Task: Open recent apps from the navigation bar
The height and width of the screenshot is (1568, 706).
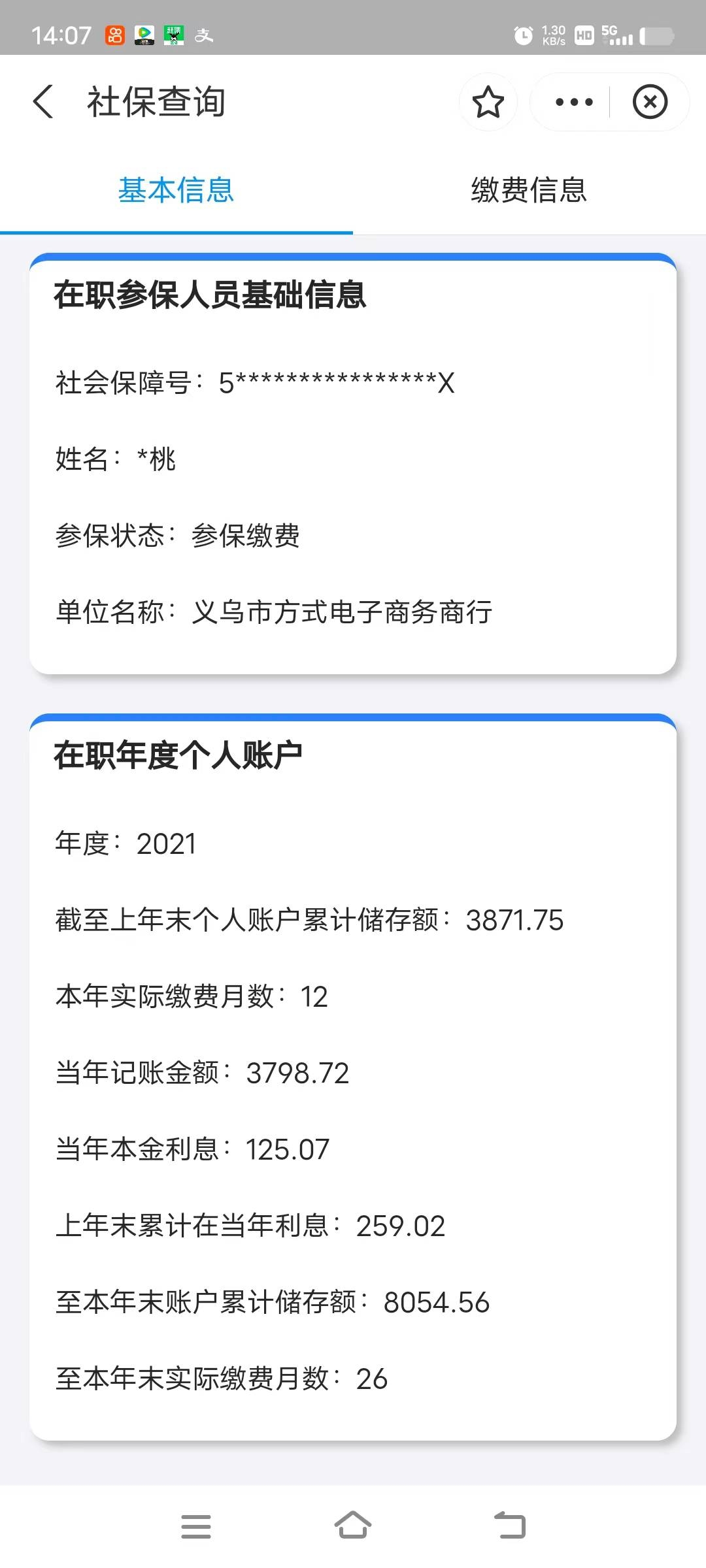Action: pyautogui.click(x=195, y=1527)
